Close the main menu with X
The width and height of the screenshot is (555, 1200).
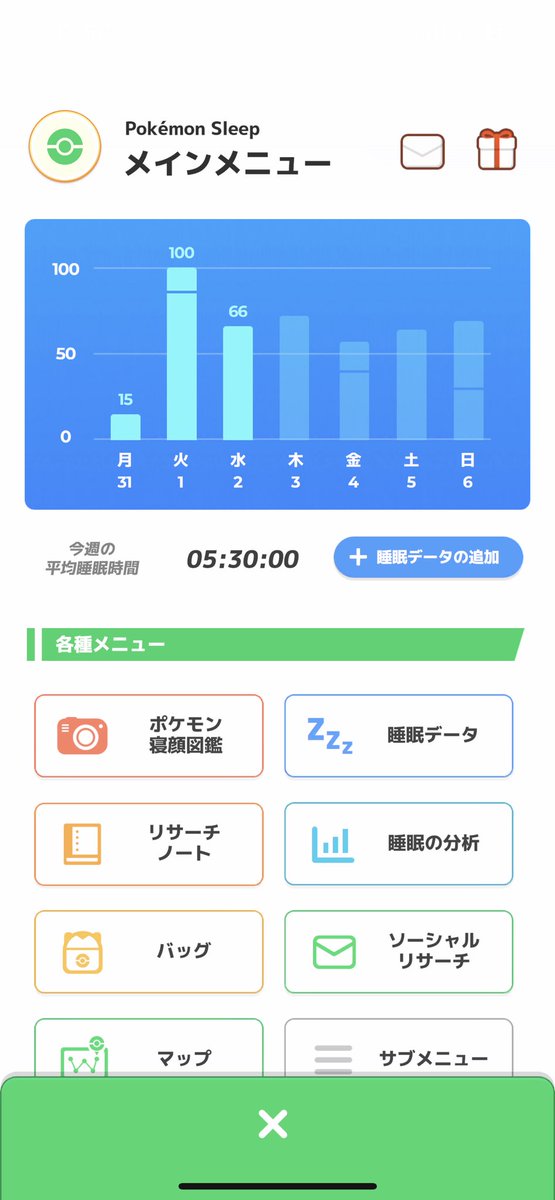click(x=273, y=1124)
